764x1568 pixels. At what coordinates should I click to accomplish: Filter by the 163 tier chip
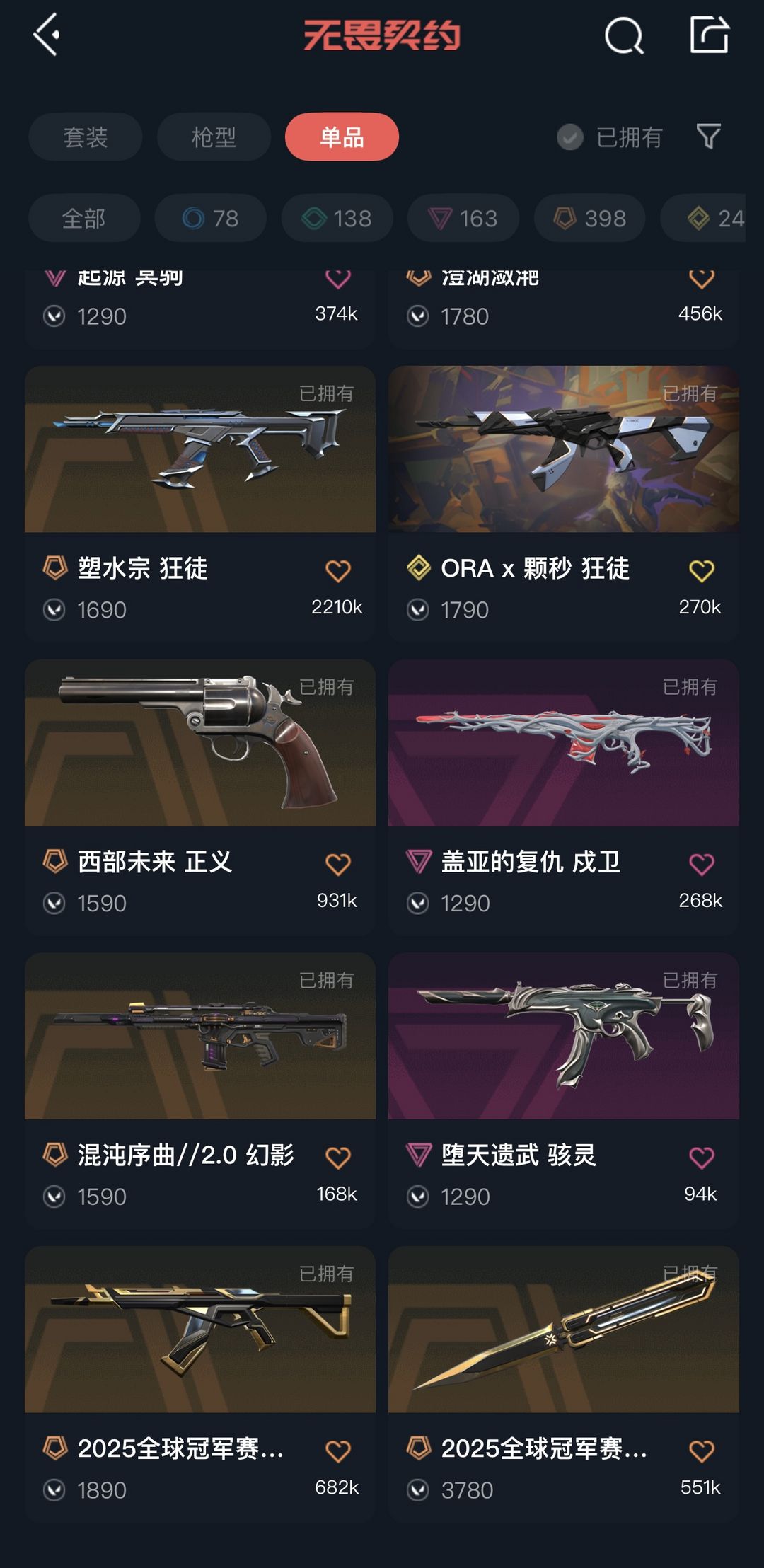[463, 218]
